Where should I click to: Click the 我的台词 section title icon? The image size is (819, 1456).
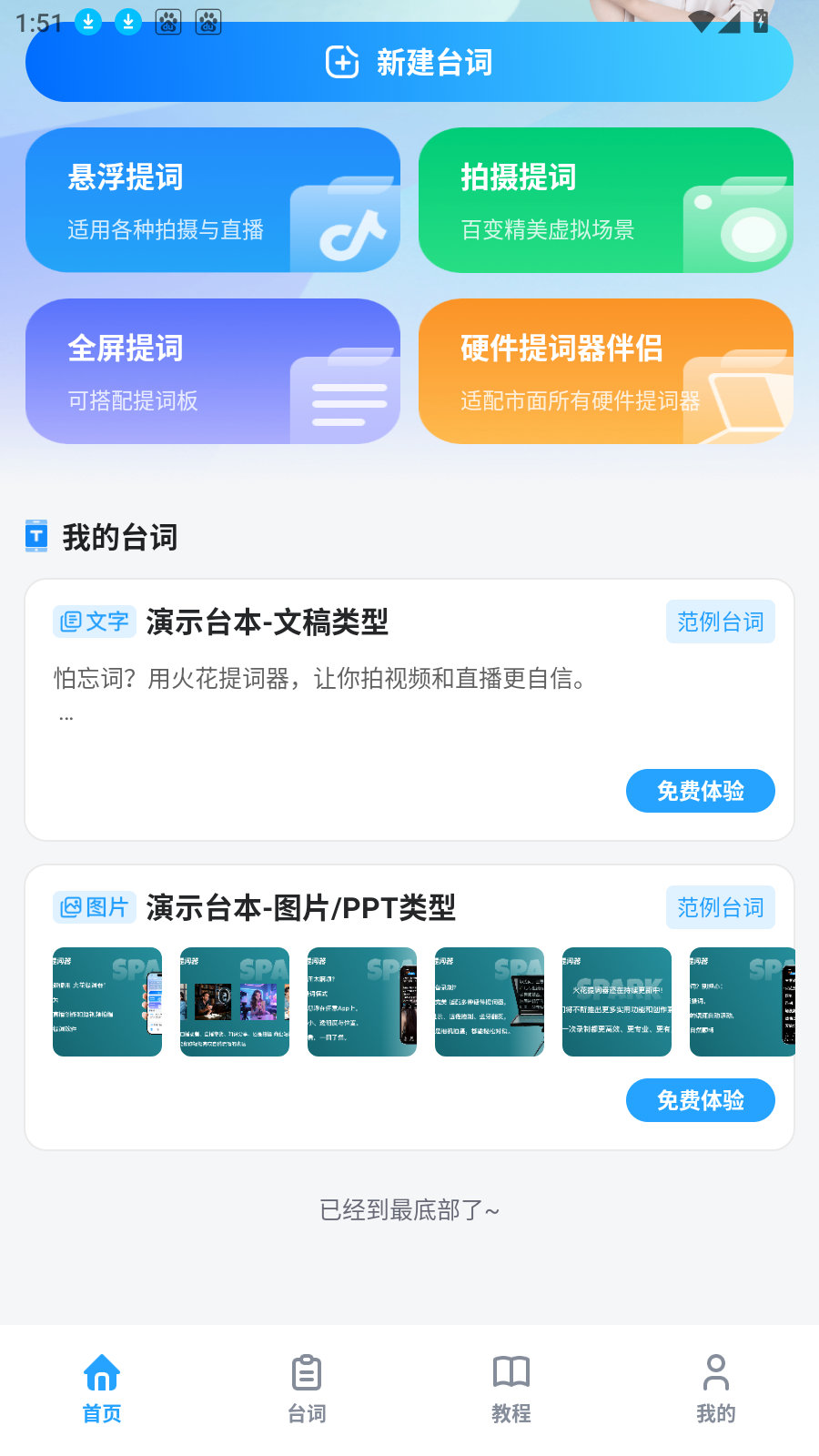pos(35,537)
